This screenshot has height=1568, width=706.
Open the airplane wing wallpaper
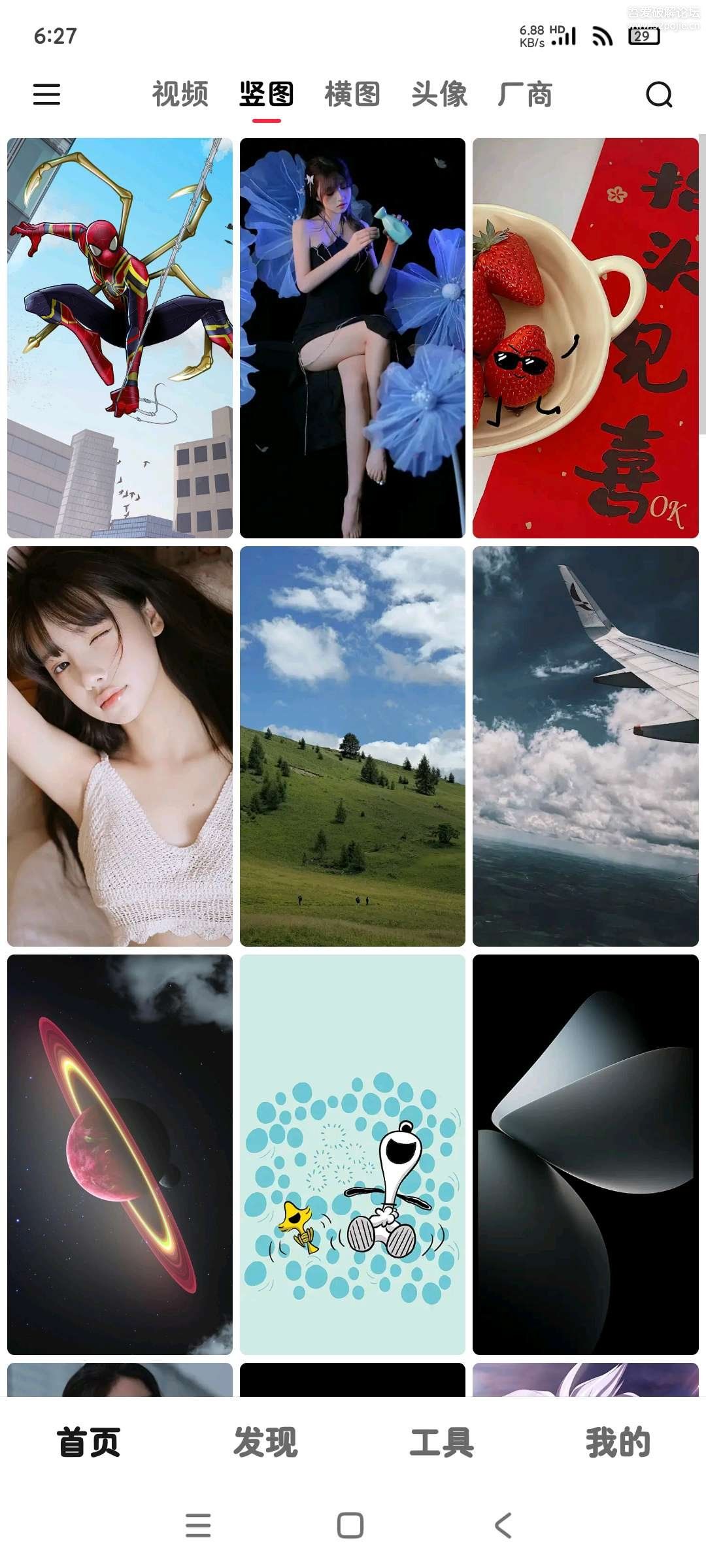(x=585, y=746)
